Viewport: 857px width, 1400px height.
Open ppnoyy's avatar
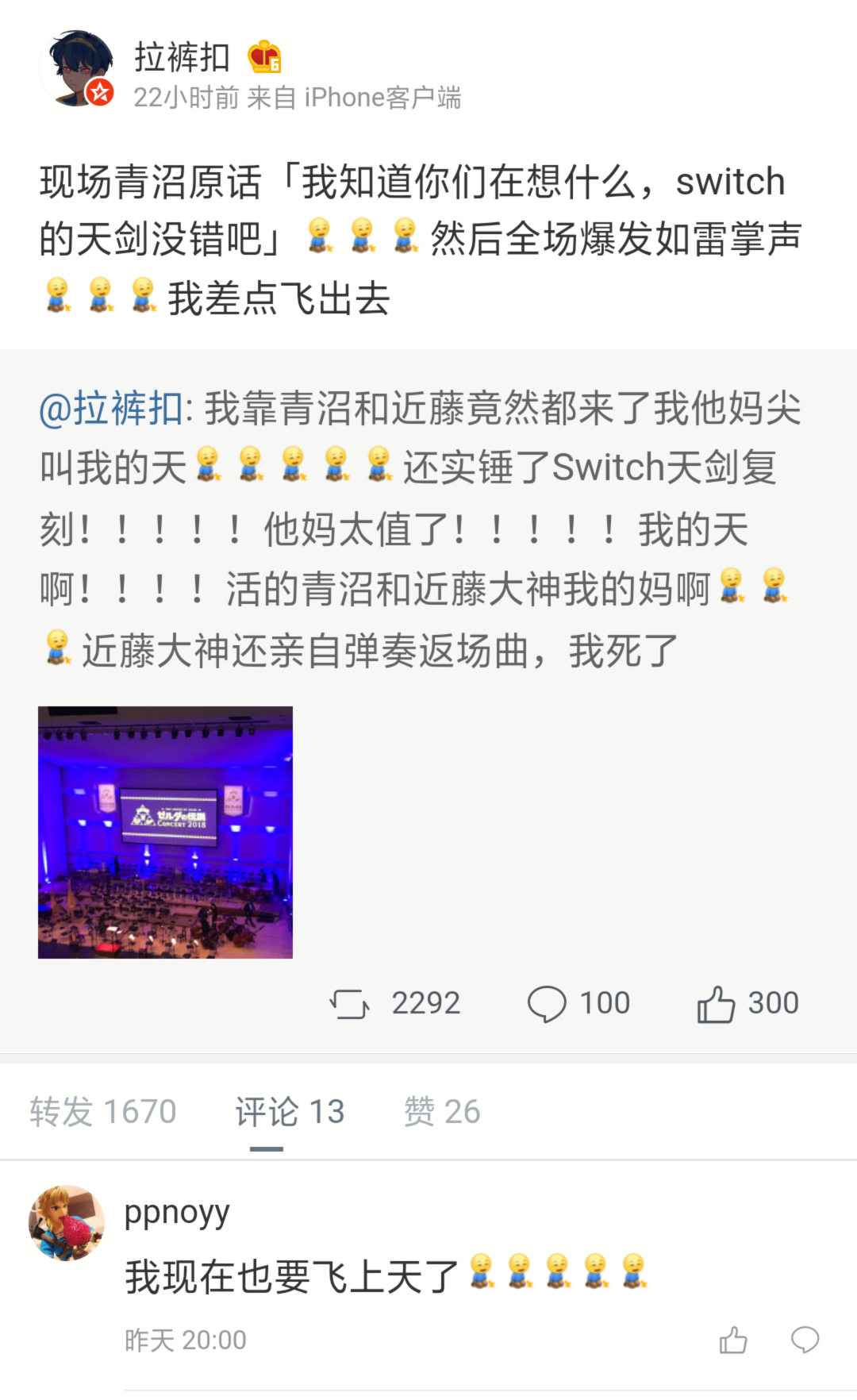pyautogui.click(x=67, y=1223)
